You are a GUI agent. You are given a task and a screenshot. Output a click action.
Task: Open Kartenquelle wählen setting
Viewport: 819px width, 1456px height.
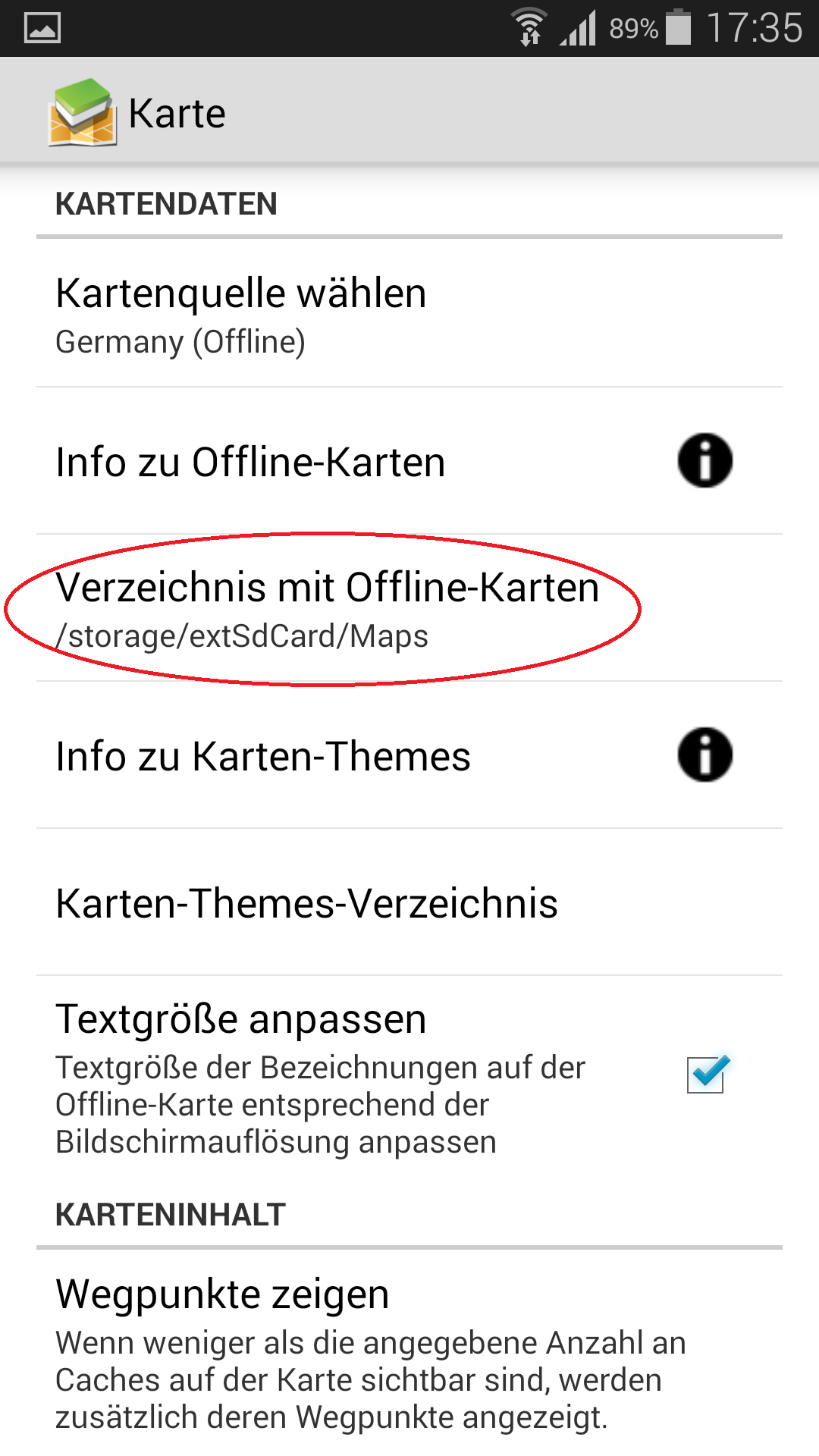tap(409, 313)
